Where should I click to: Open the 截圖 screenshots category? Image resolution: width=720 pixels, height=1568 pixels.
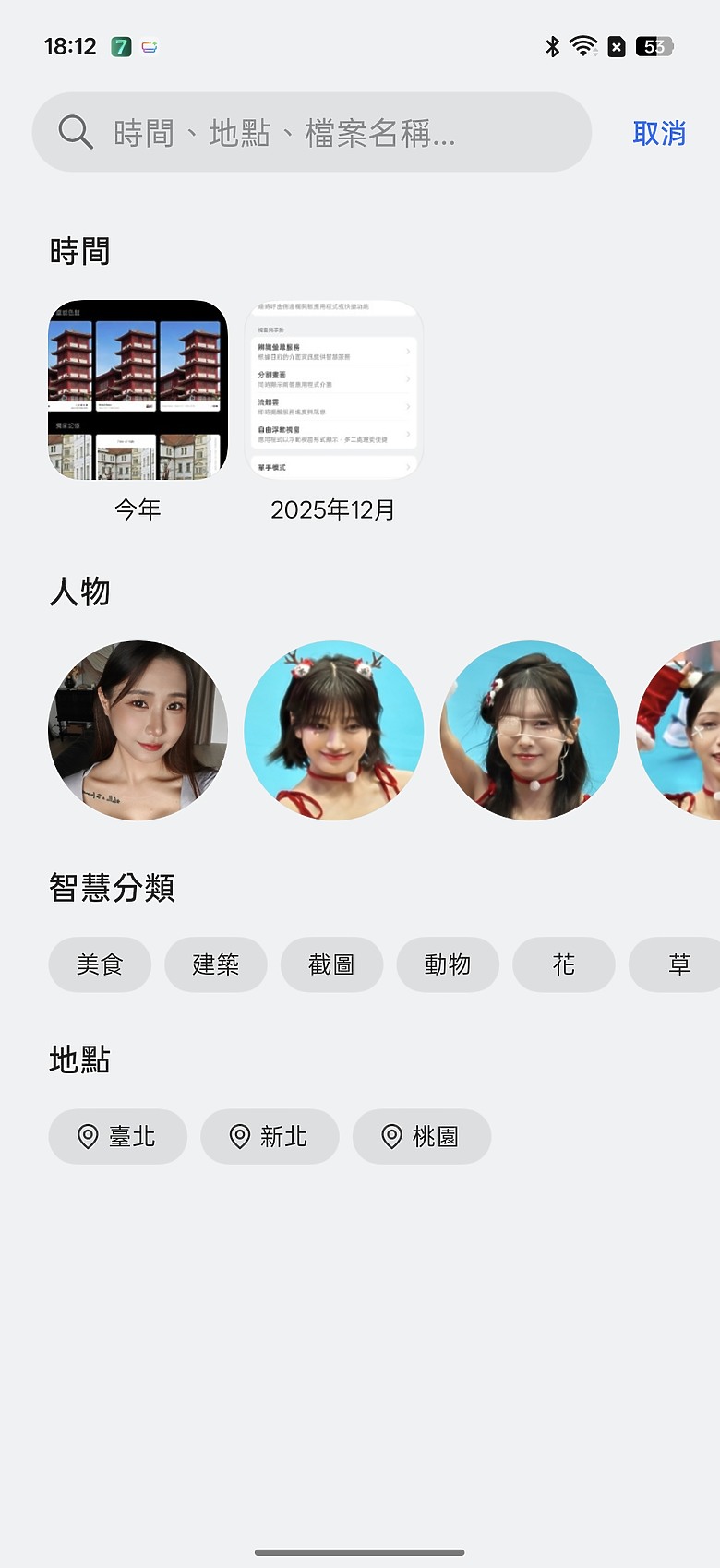(x=332, y=964)
